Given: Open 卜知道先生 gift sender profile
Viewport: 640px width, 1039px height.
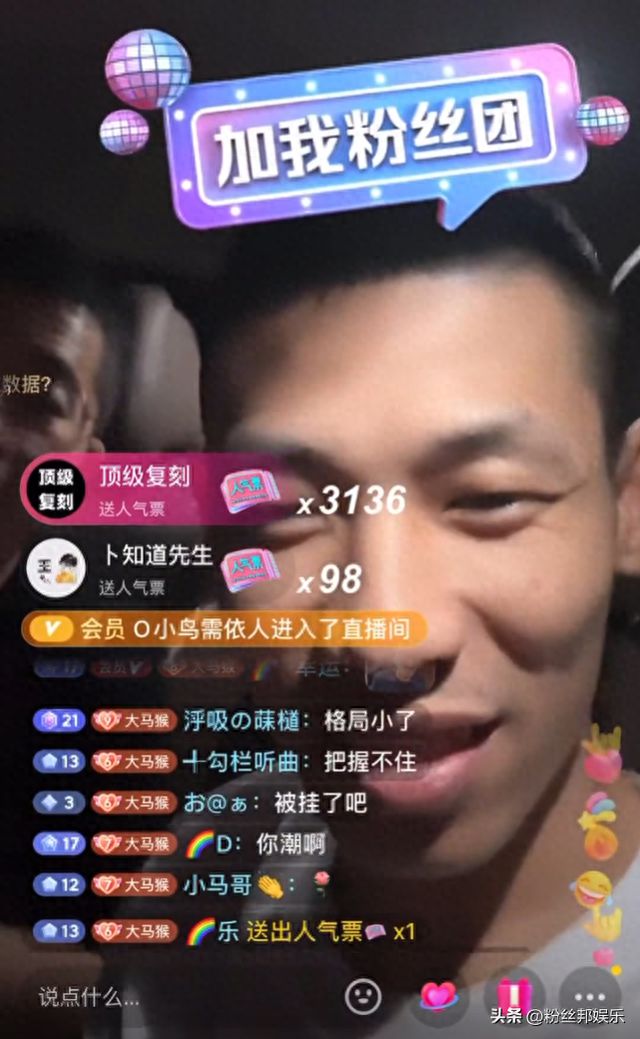Looking at the screenshot, I should [57, 567].
